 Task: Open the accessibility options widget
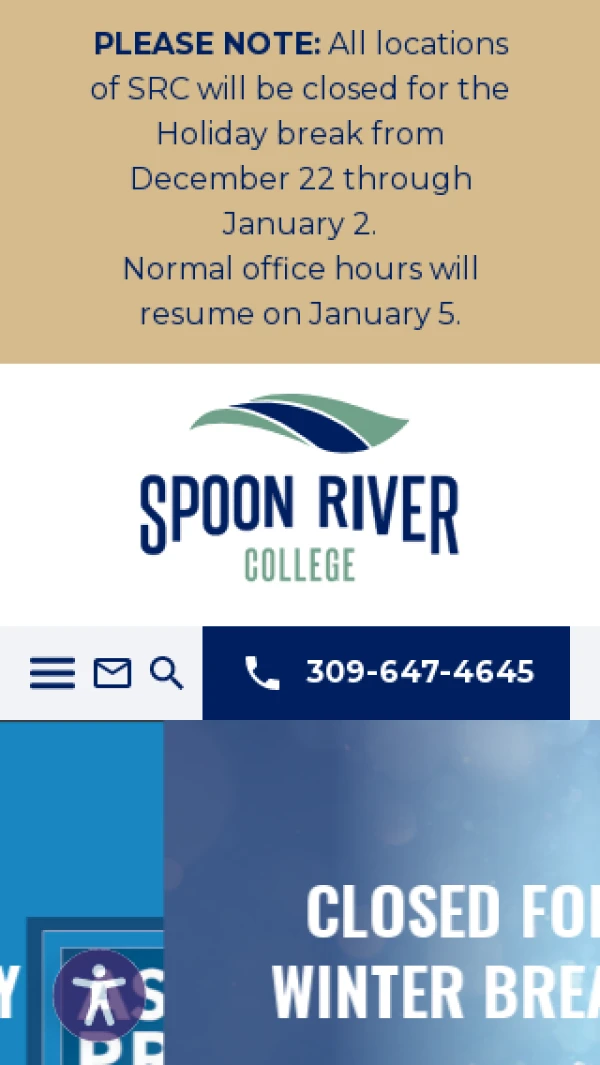tap(98, 995)
